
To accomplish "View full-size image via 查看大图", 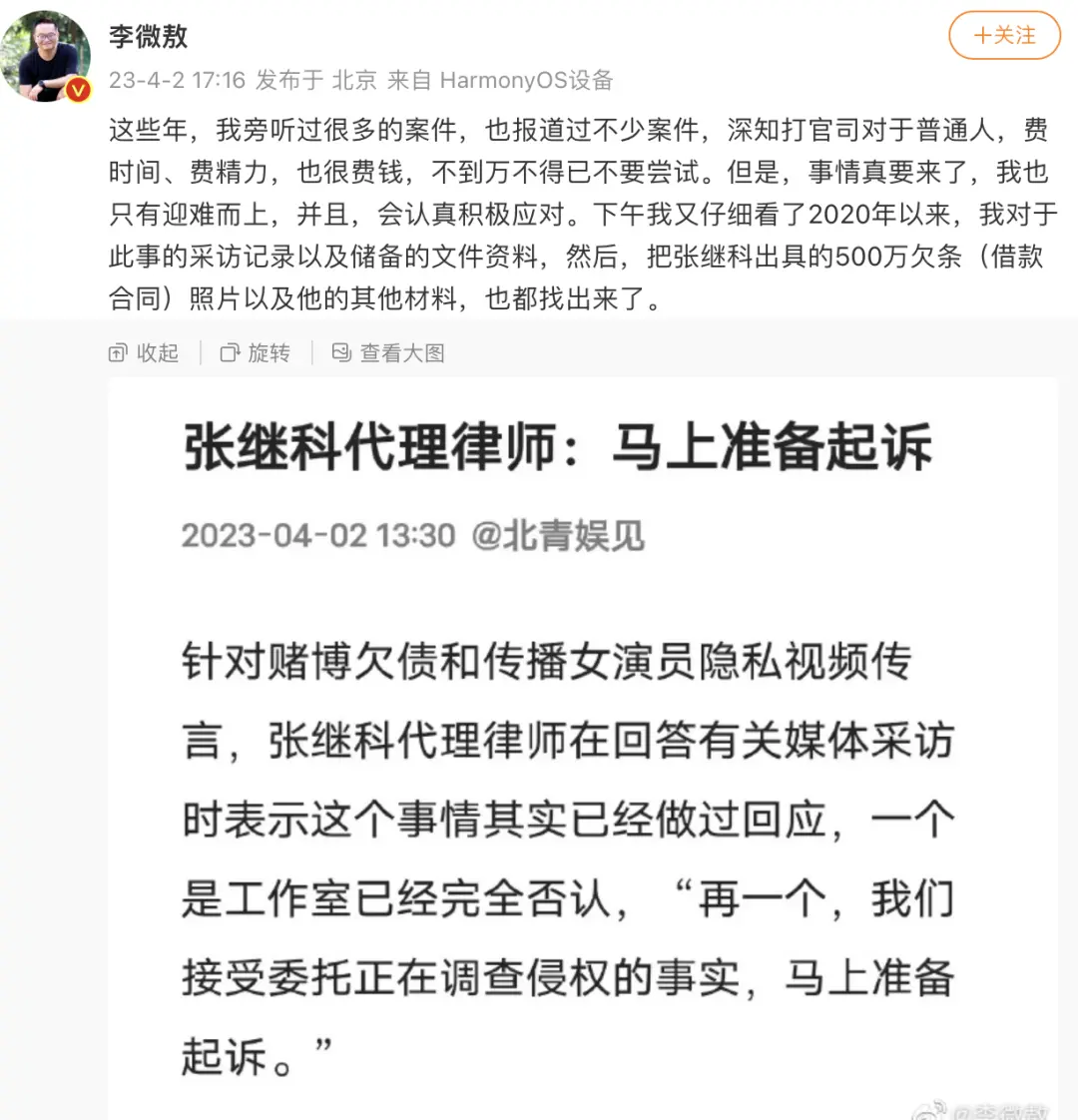I will click(x=388, y=352).
